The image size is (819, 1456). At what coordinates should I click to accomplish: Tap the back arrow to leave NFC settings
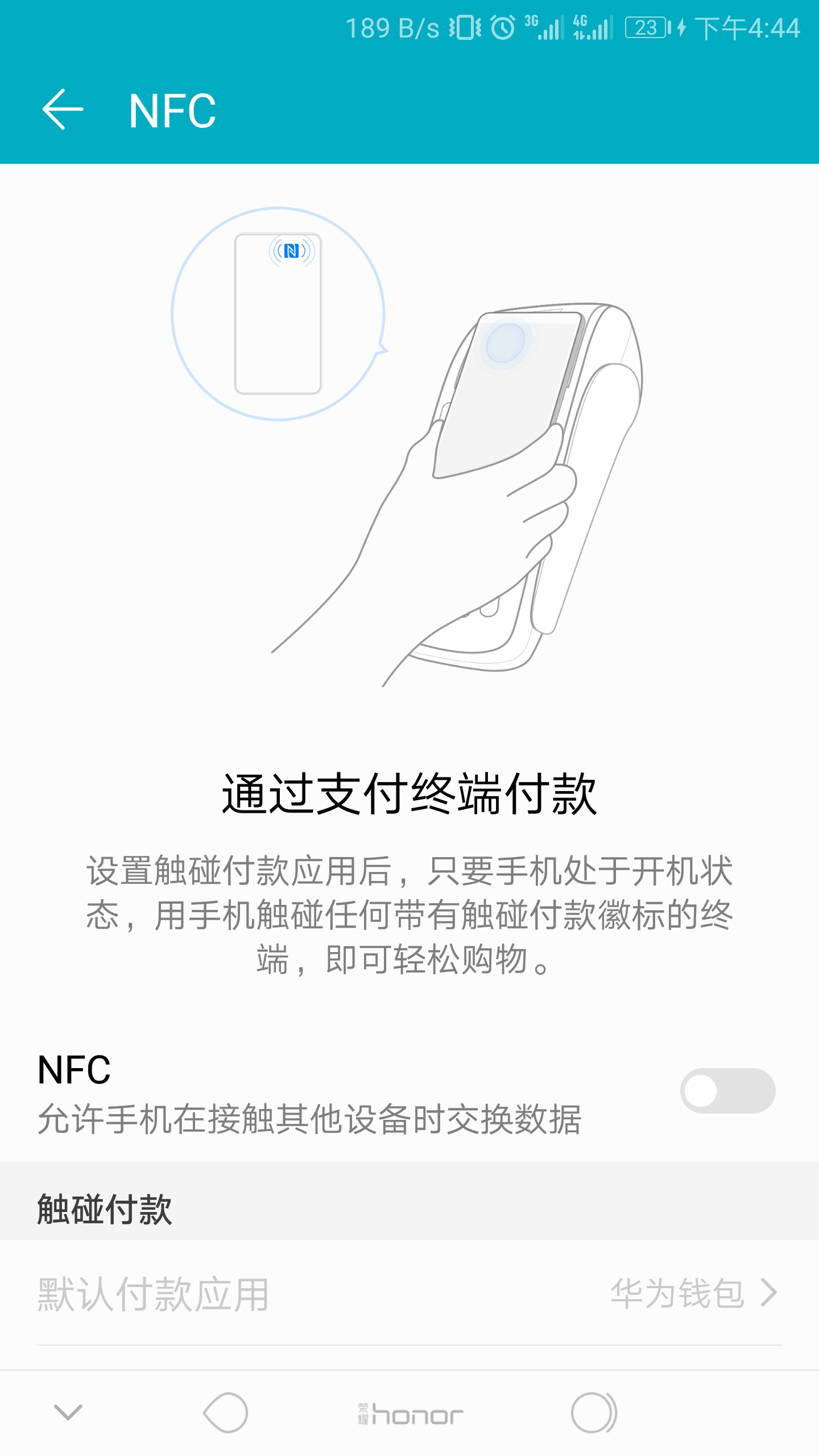click(x=64, y=108)
